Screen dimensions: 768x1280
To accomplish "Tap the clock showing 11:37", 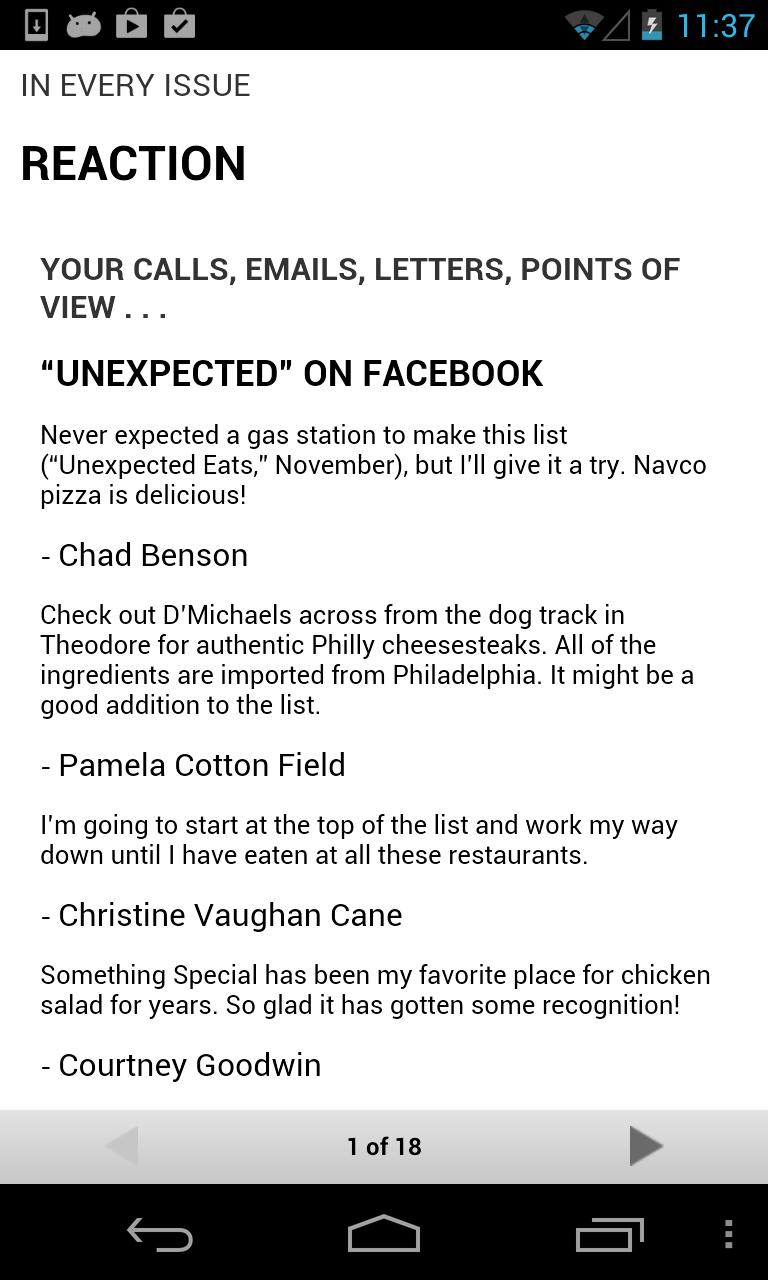I will 716,25.
